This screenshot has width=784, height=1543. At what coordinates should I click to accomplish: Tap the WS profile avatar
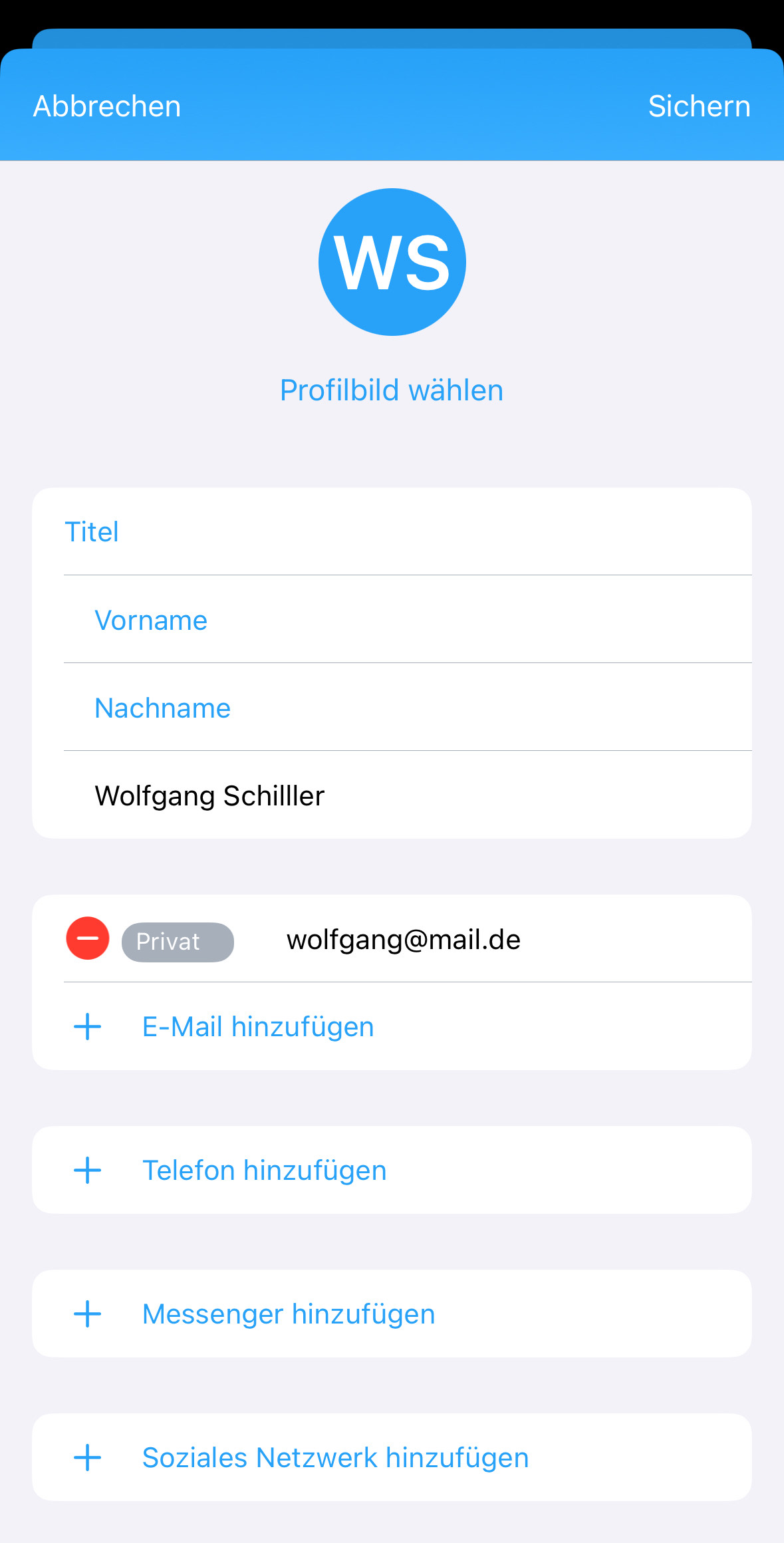pyautogui.click(x=392, y=262)
